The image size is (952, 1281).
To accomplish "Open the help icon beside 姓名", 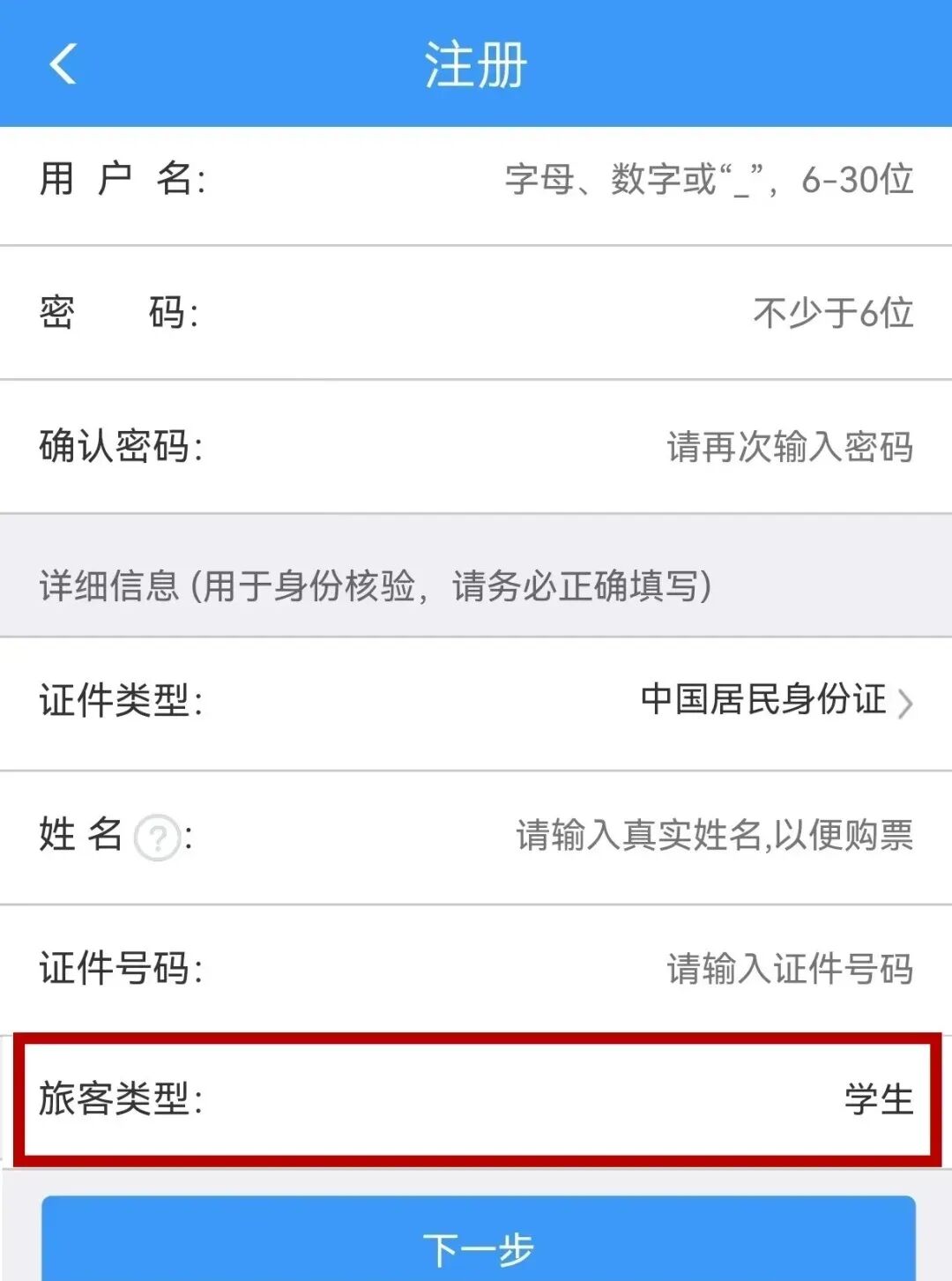I will (x=157, y=837).
